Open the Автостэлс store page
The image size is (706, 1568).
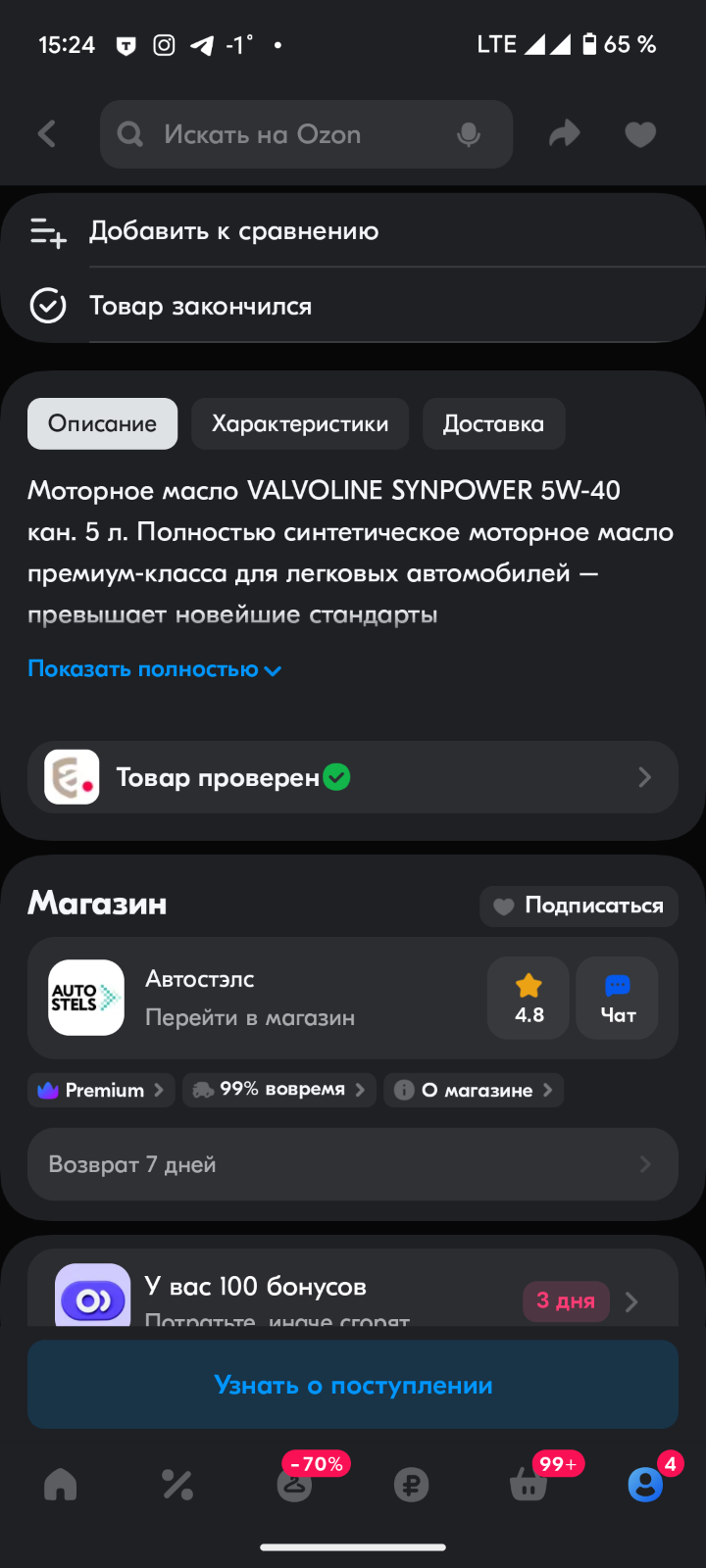point(250,998)
